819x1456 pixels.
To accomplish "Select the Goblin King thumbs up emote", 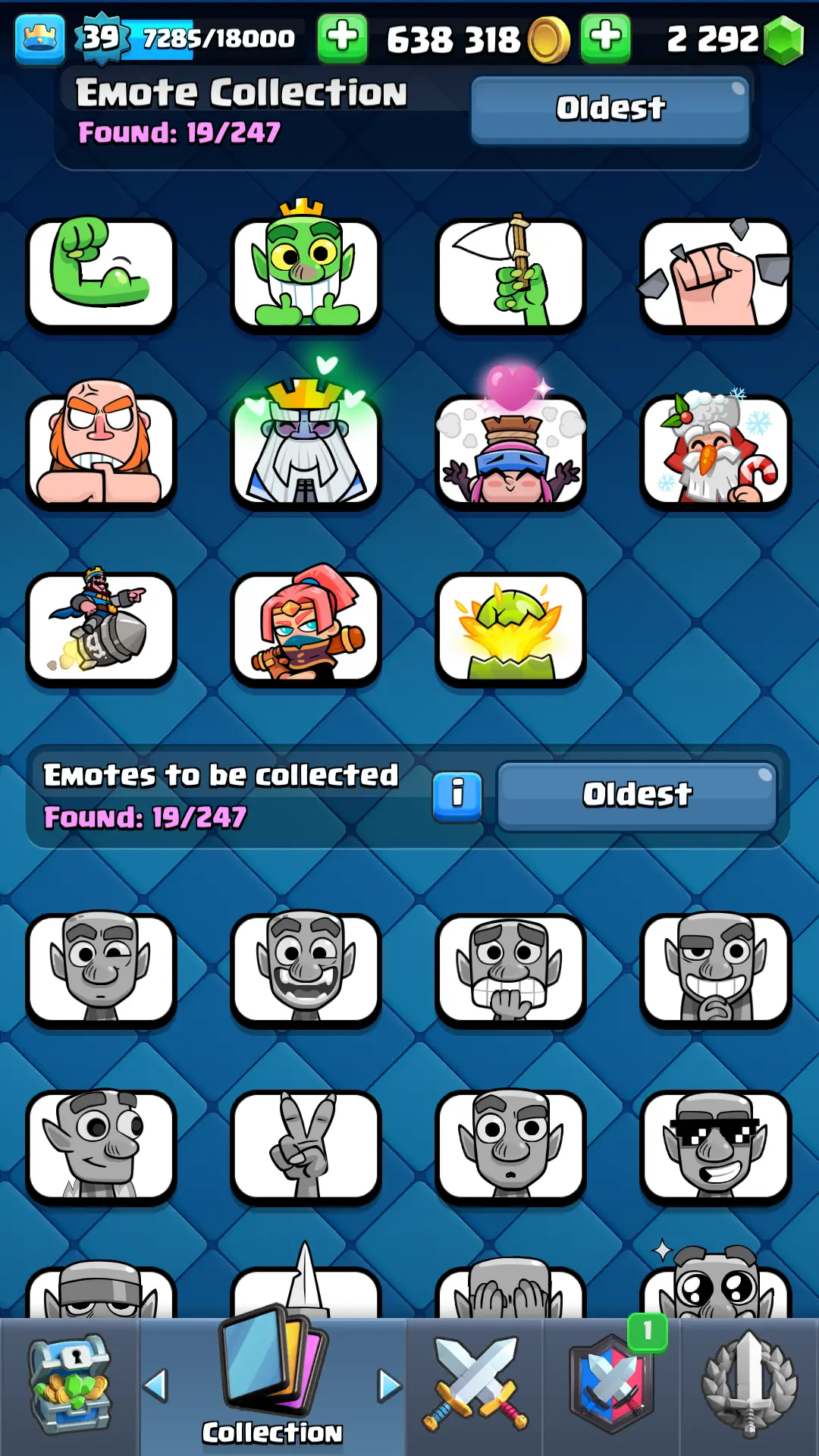I will (306, 275).
